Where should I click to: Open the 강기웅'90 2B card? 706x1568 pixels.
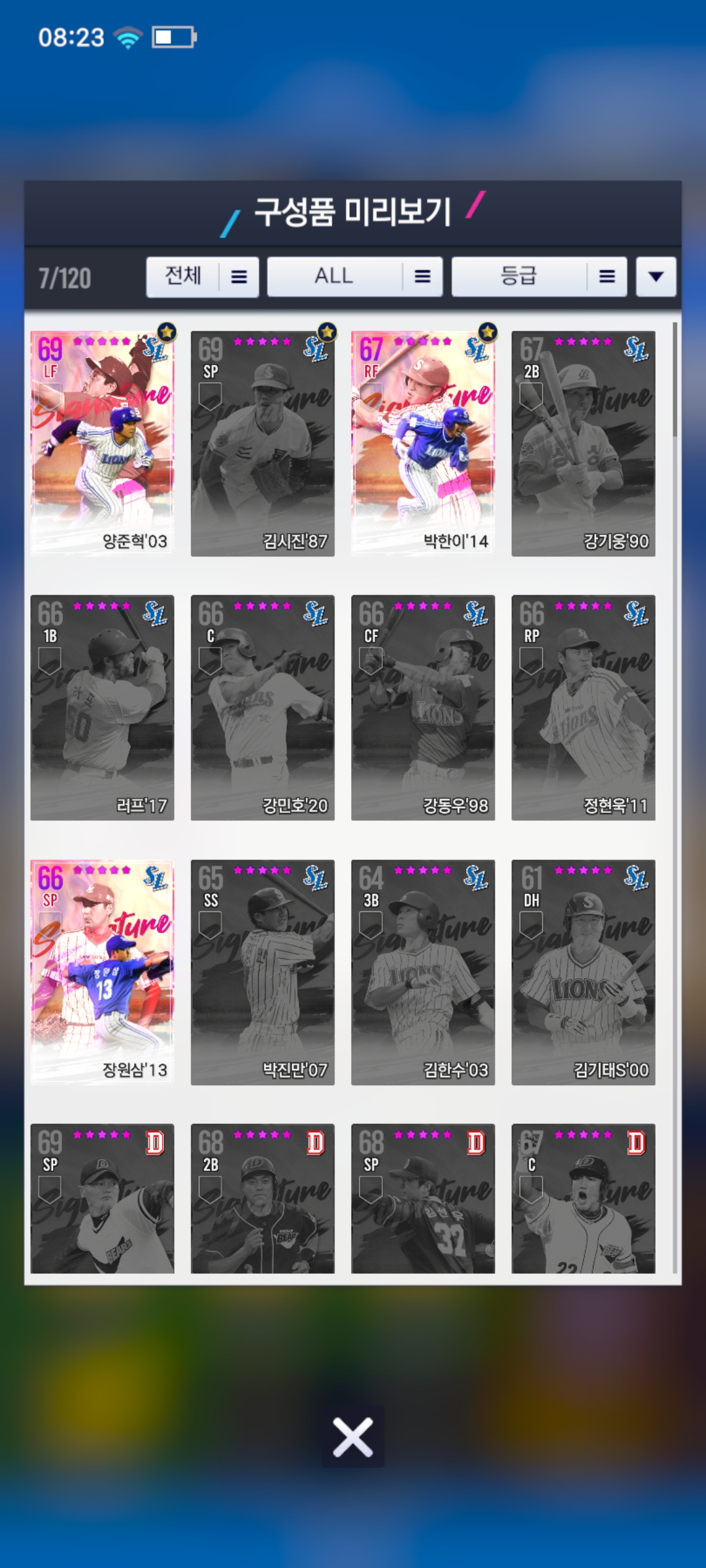[x=583, y=444]
